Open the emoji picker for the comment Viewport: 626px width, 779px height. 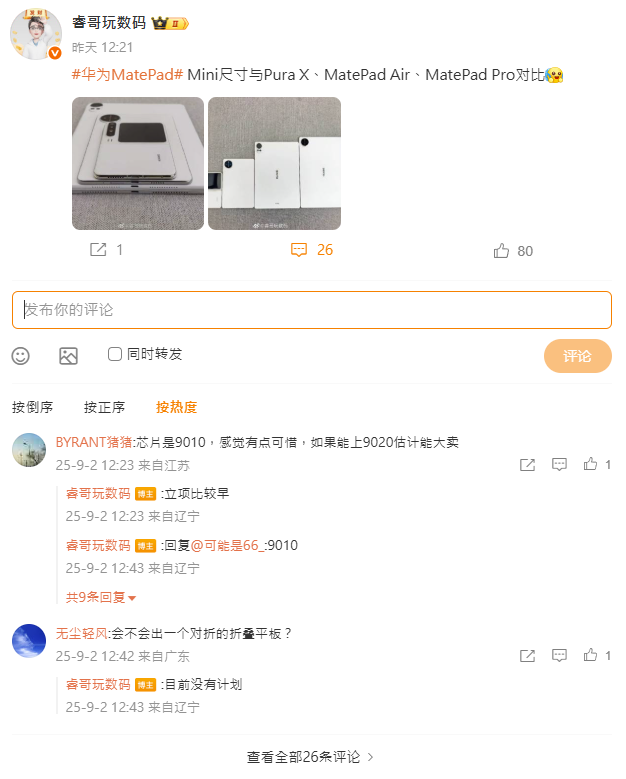pyautogui.click(x=21, y=355)
